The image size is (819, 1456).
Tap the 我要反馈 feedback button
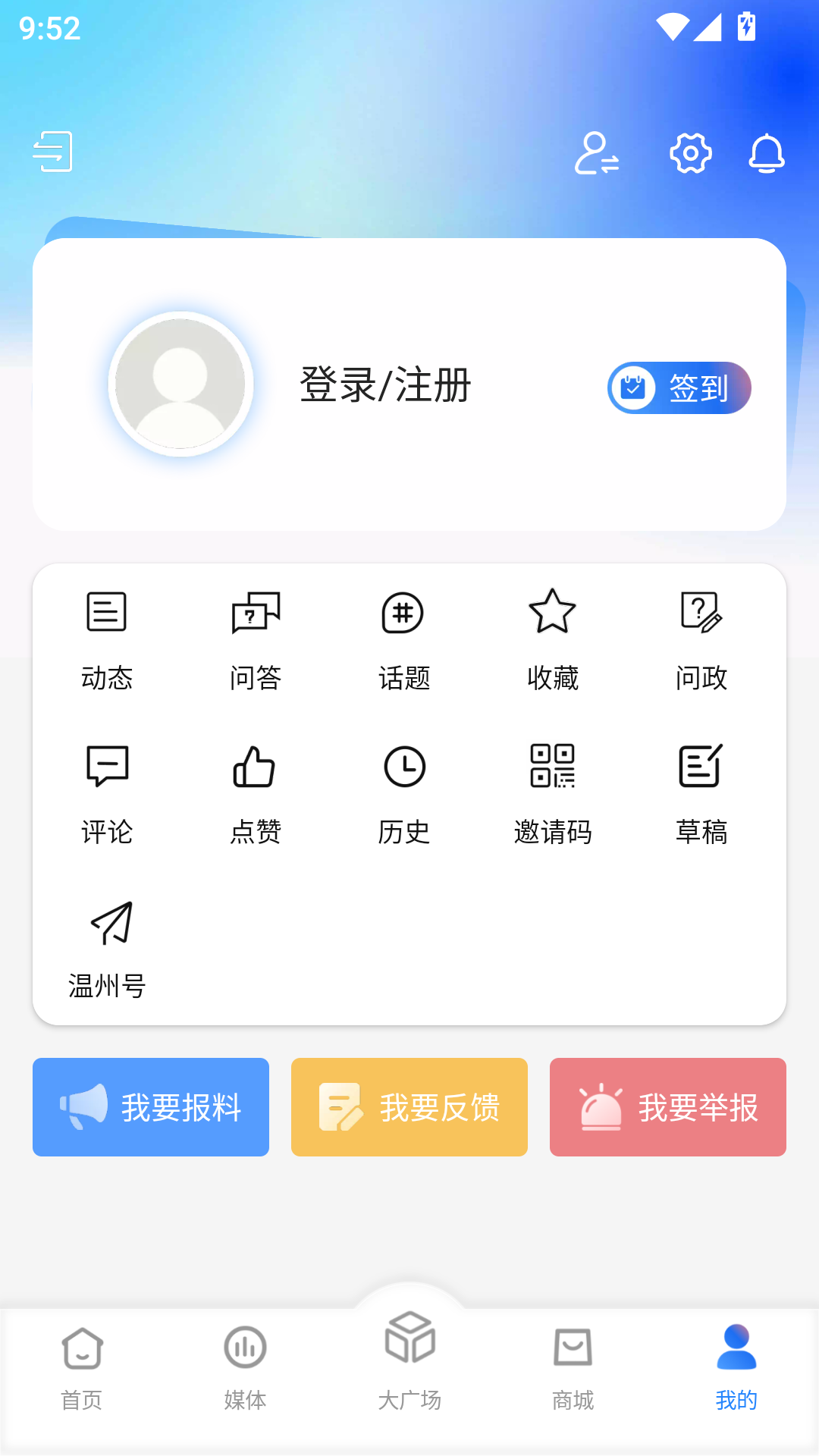click(x=409, y=1107)
